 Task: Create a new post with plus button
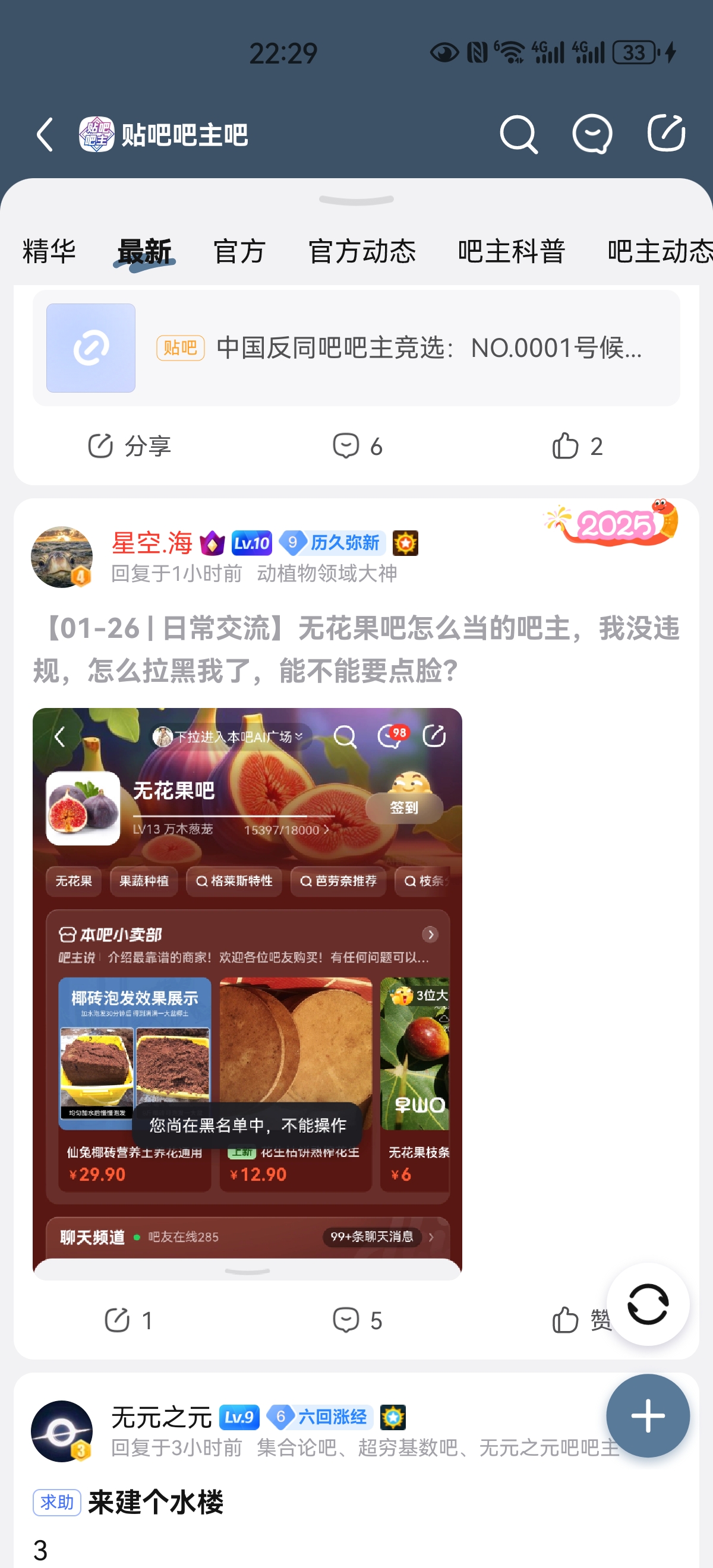point(647,1415)
